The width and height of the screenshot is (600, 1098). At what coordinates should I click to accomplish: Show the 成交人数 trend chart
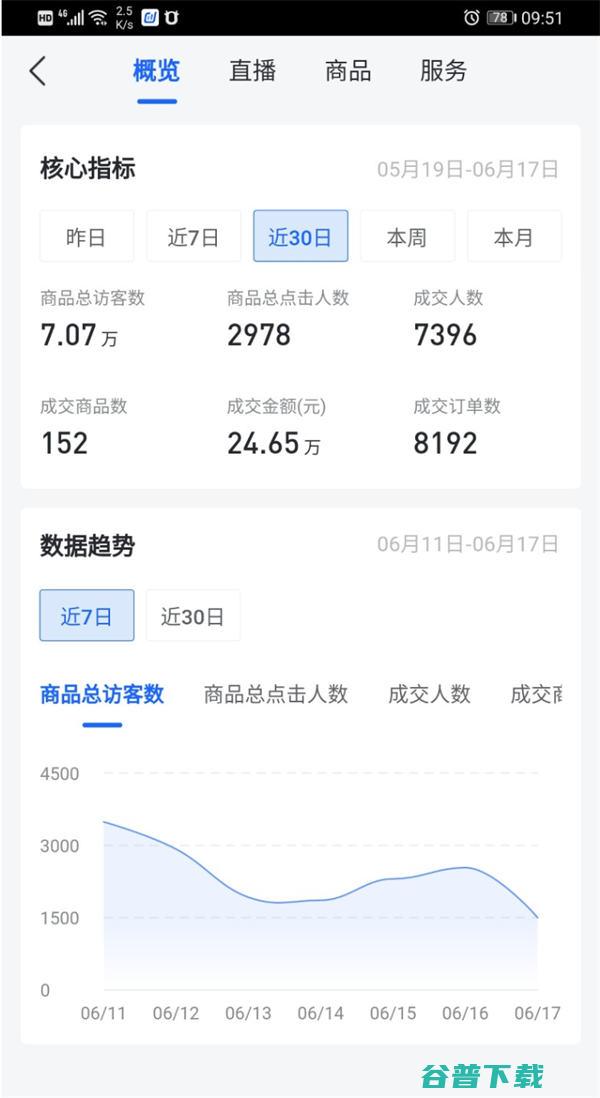[x=429, y=694]
